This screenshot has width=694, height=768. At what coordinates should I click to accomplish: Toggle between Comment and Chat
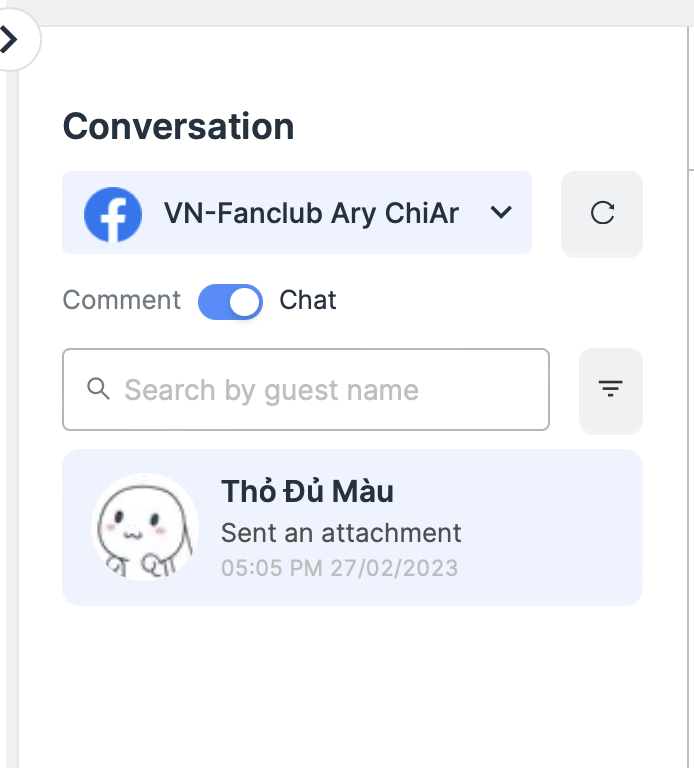pos(230,301)
